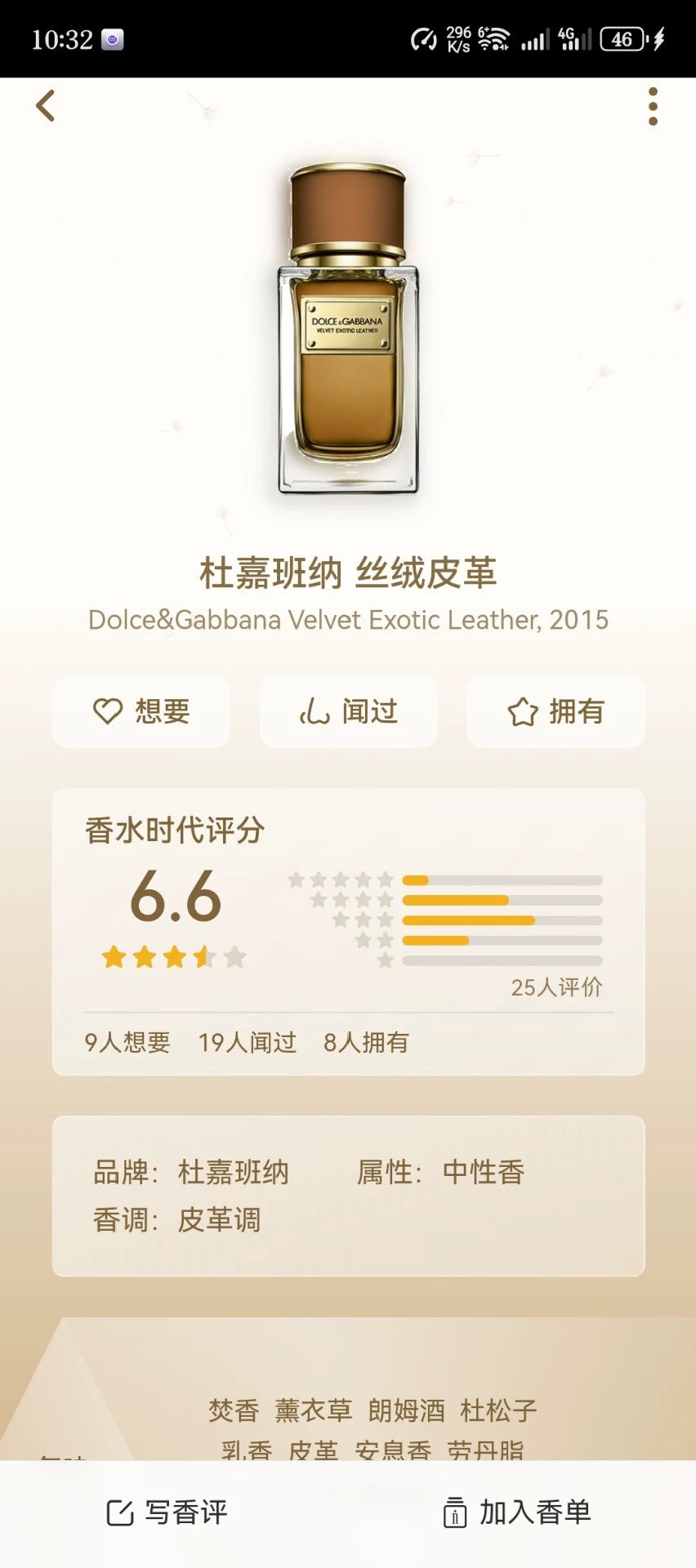Toggle 拥有 to mark perfume as owned
The height and width of the screenshot is (1568, 696).
pyautogui.click(x=555, y=711)
